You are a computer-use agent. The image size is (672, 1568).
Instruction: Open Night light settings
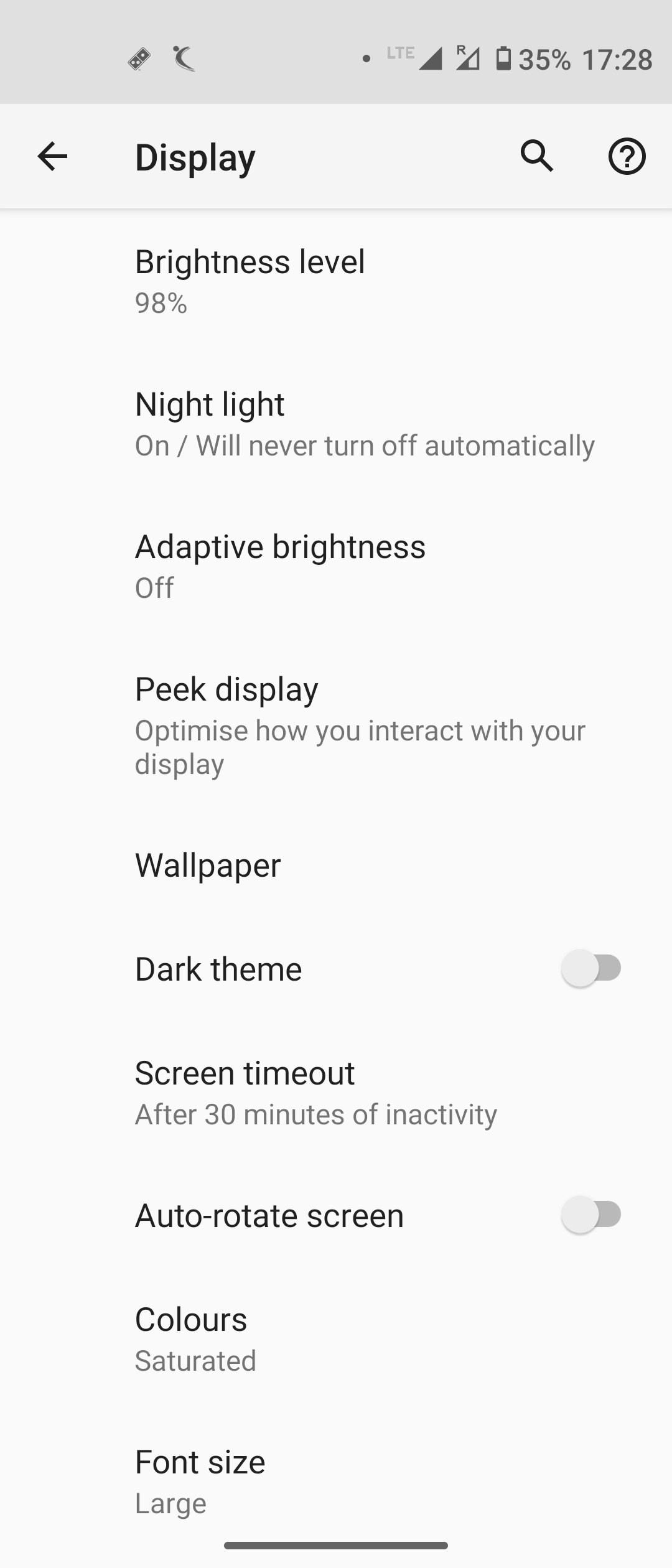pos(336,423)
